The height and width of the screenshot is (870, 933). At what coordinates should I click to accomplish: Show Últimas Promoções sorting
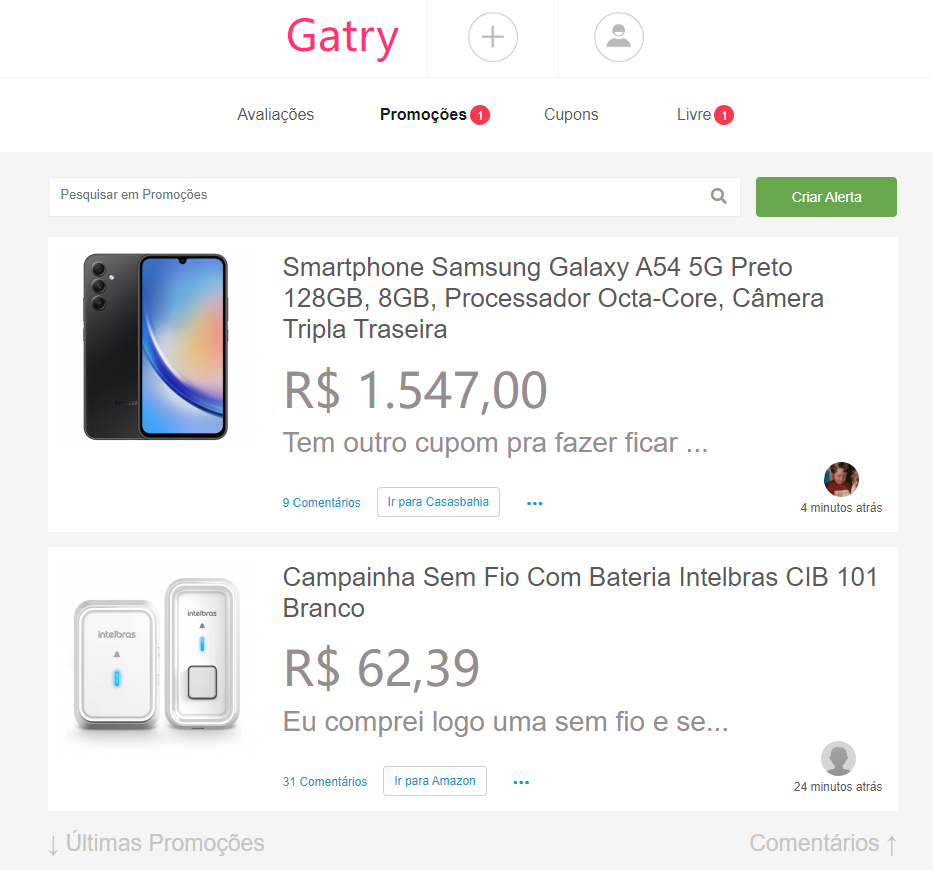(x=156, y=843)
